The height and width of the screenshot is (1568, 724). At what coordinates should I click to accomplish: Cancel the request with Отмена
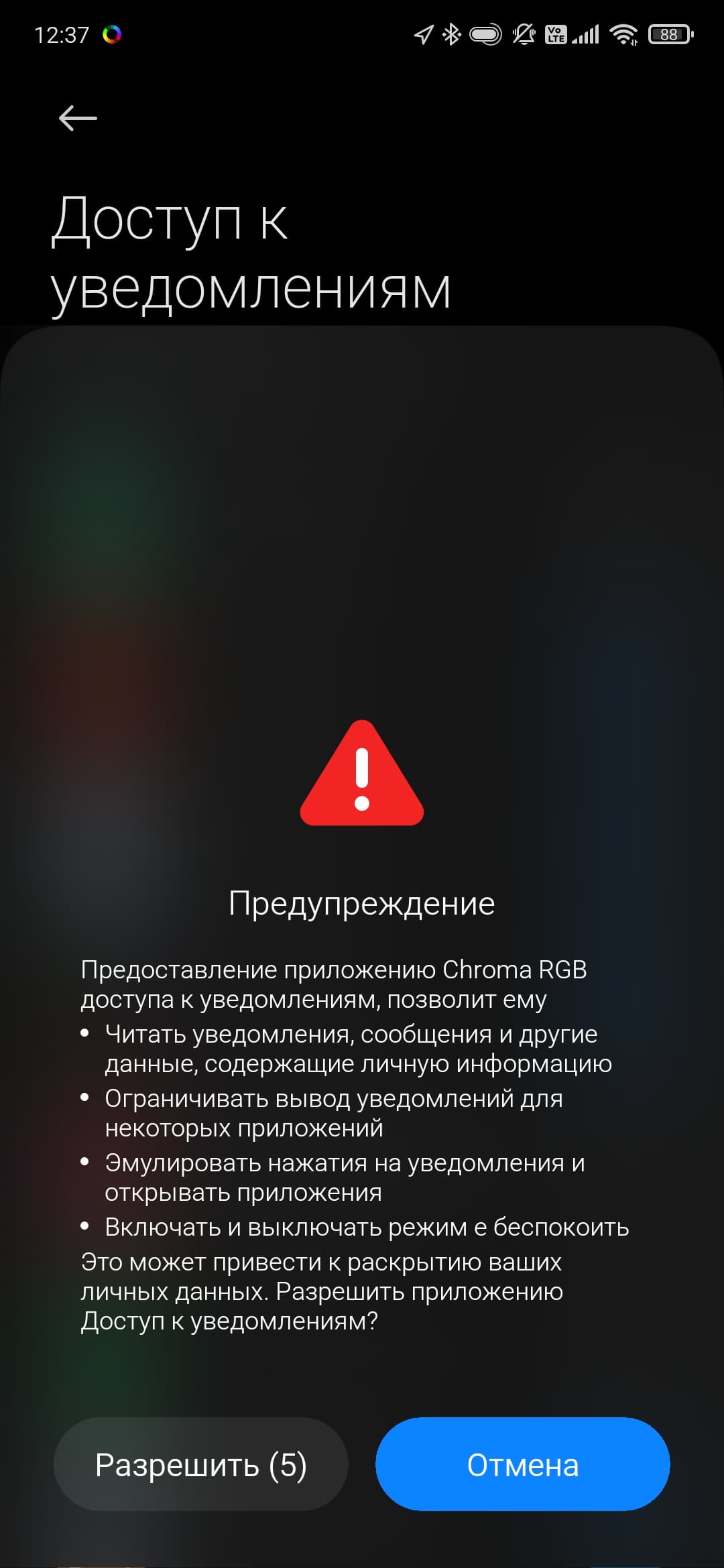(x=522, y=1464)
